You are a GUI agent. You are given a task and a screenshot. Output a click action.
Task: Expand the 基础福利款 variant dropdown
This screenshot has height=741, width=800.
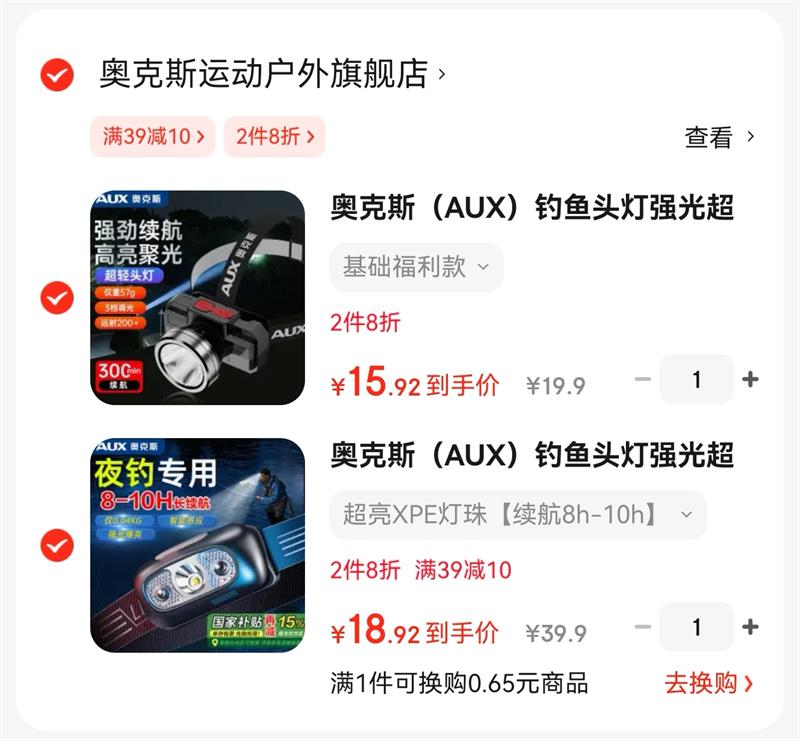click(416, 267)
